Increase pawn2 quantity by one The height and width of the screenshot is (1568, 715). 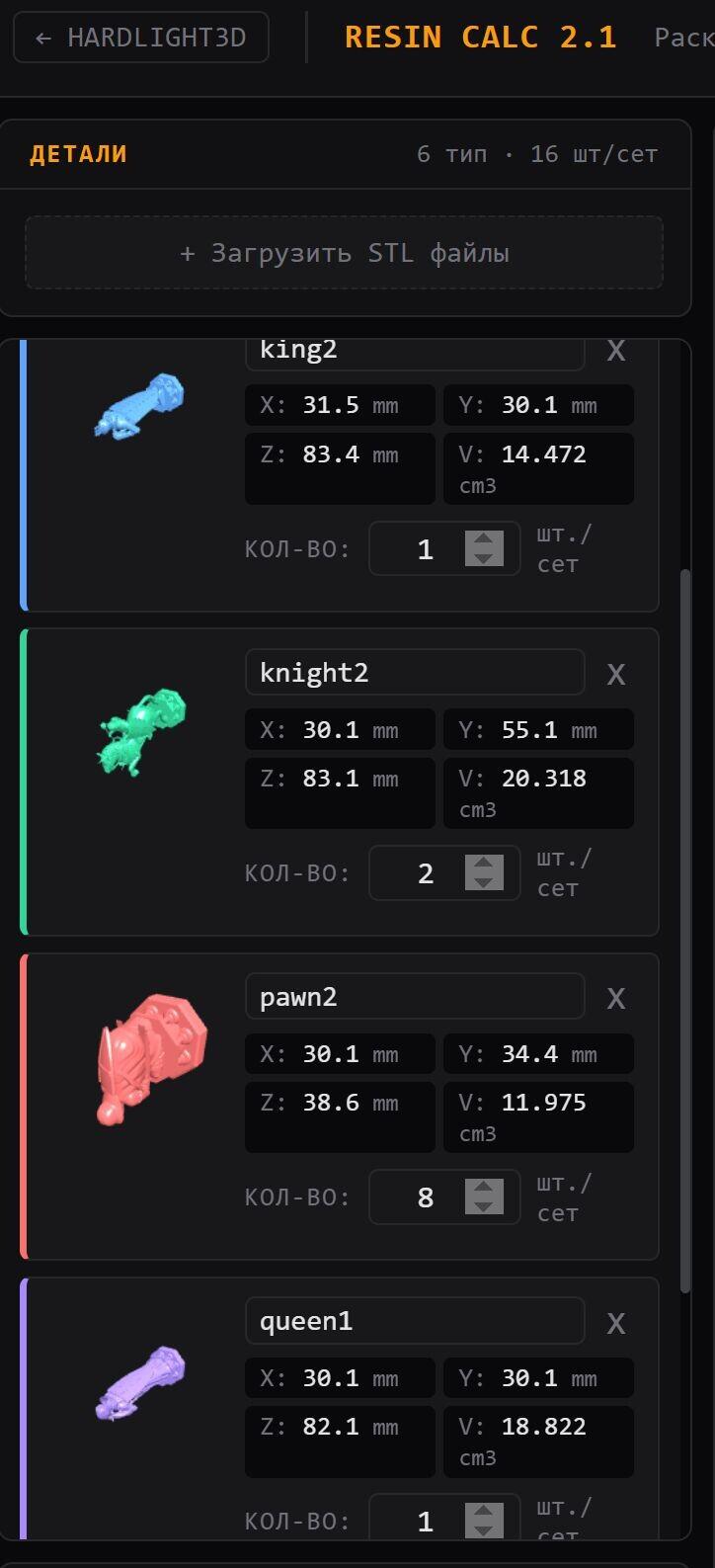click(x=484, y=1188)
